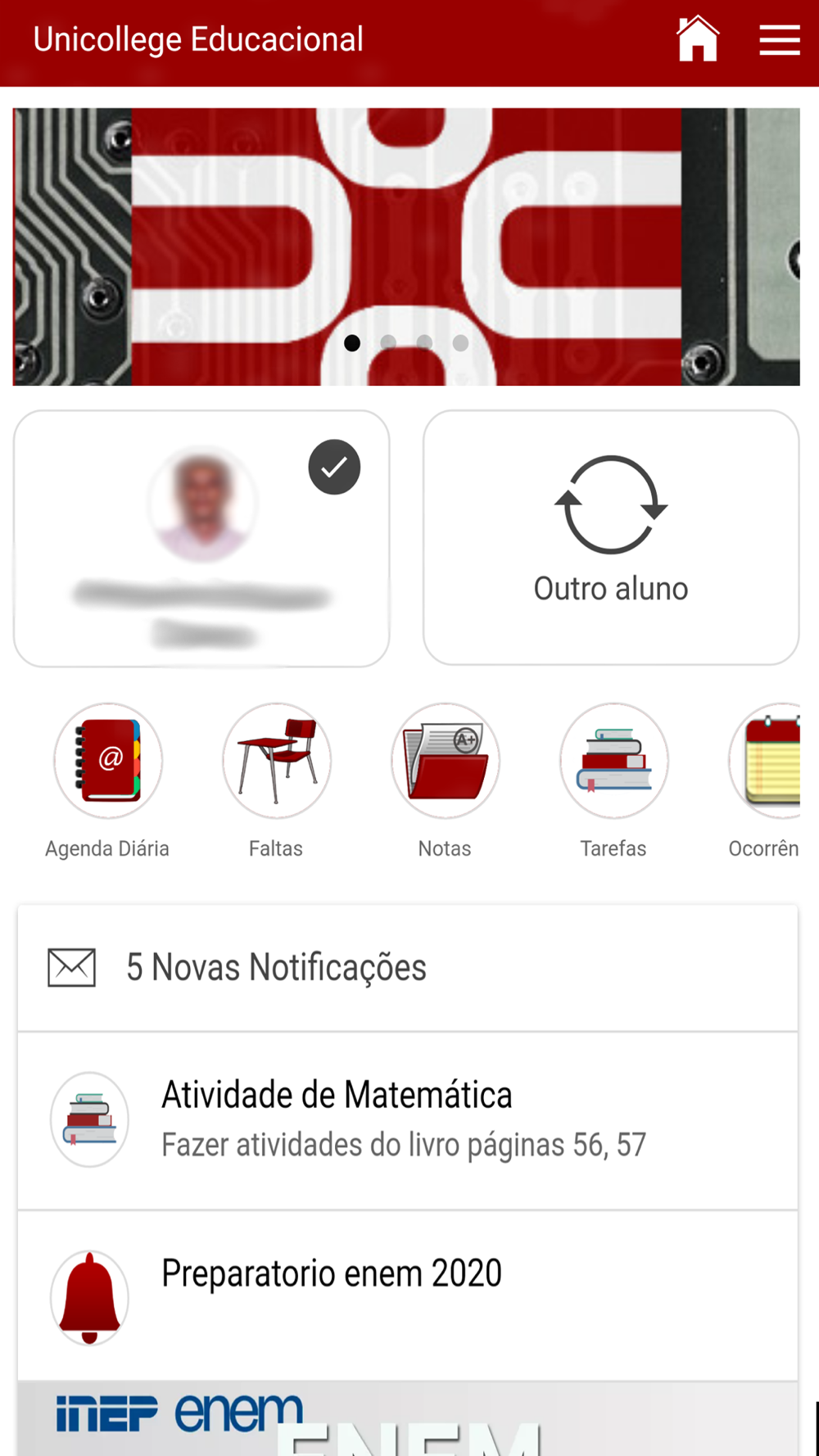Open Preparatorio enem 2020 notice
Screen dimensions: 819x1456
[407, 1294]
